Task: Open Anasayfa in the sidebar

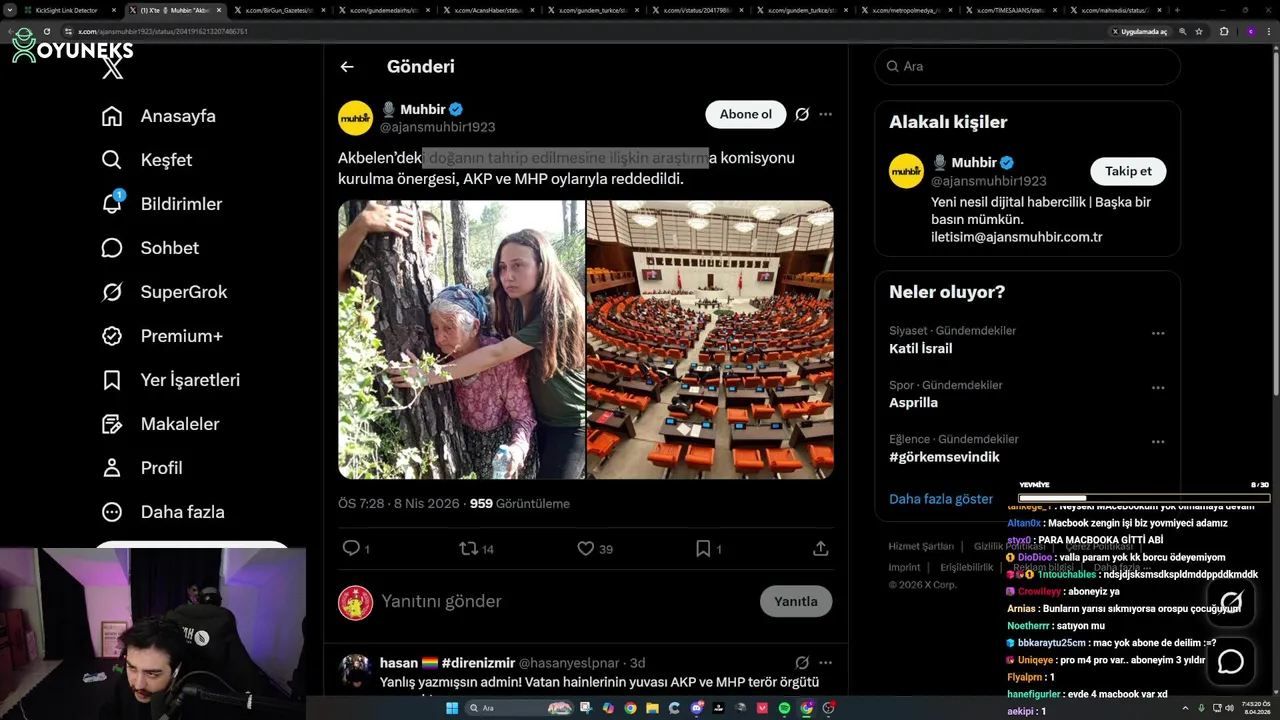Action: (159, 116)
